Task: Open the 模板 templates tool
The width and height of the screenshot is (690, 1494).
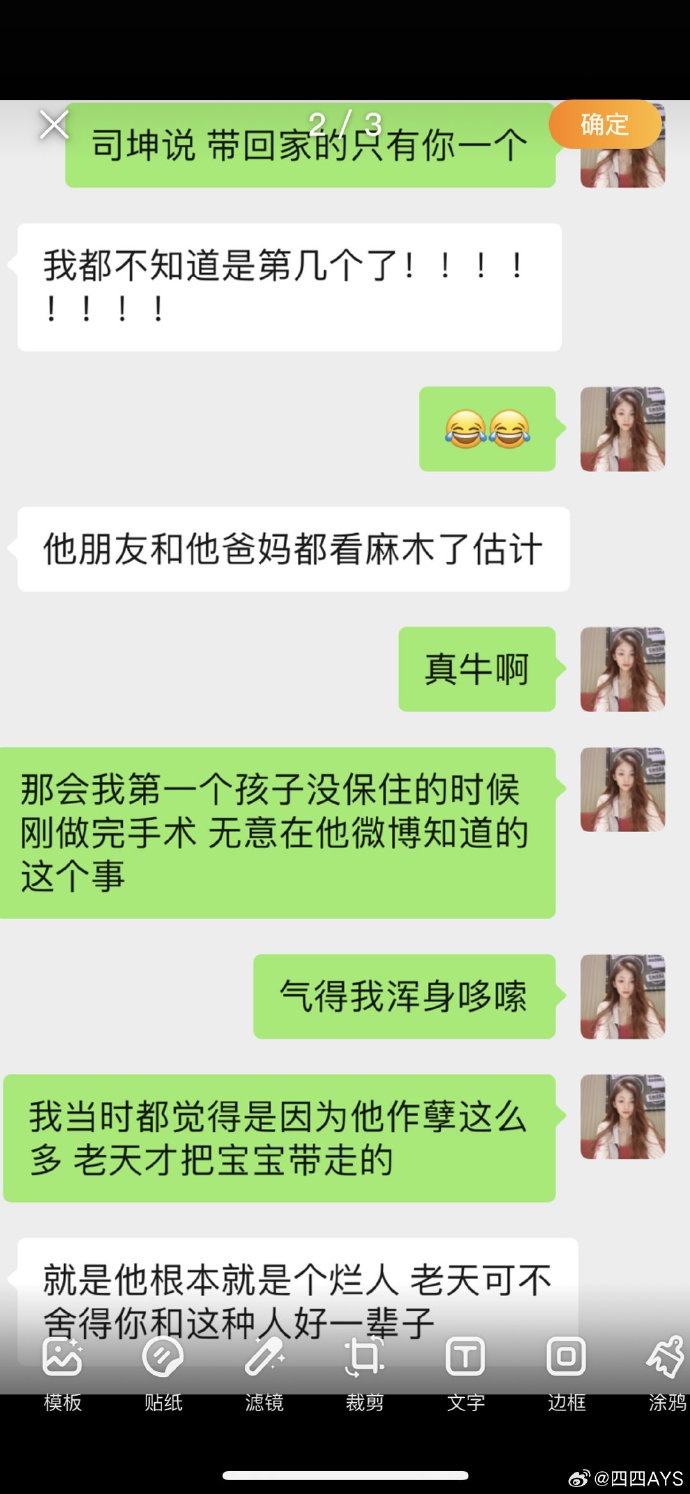Action: (x=62, y=1369)
